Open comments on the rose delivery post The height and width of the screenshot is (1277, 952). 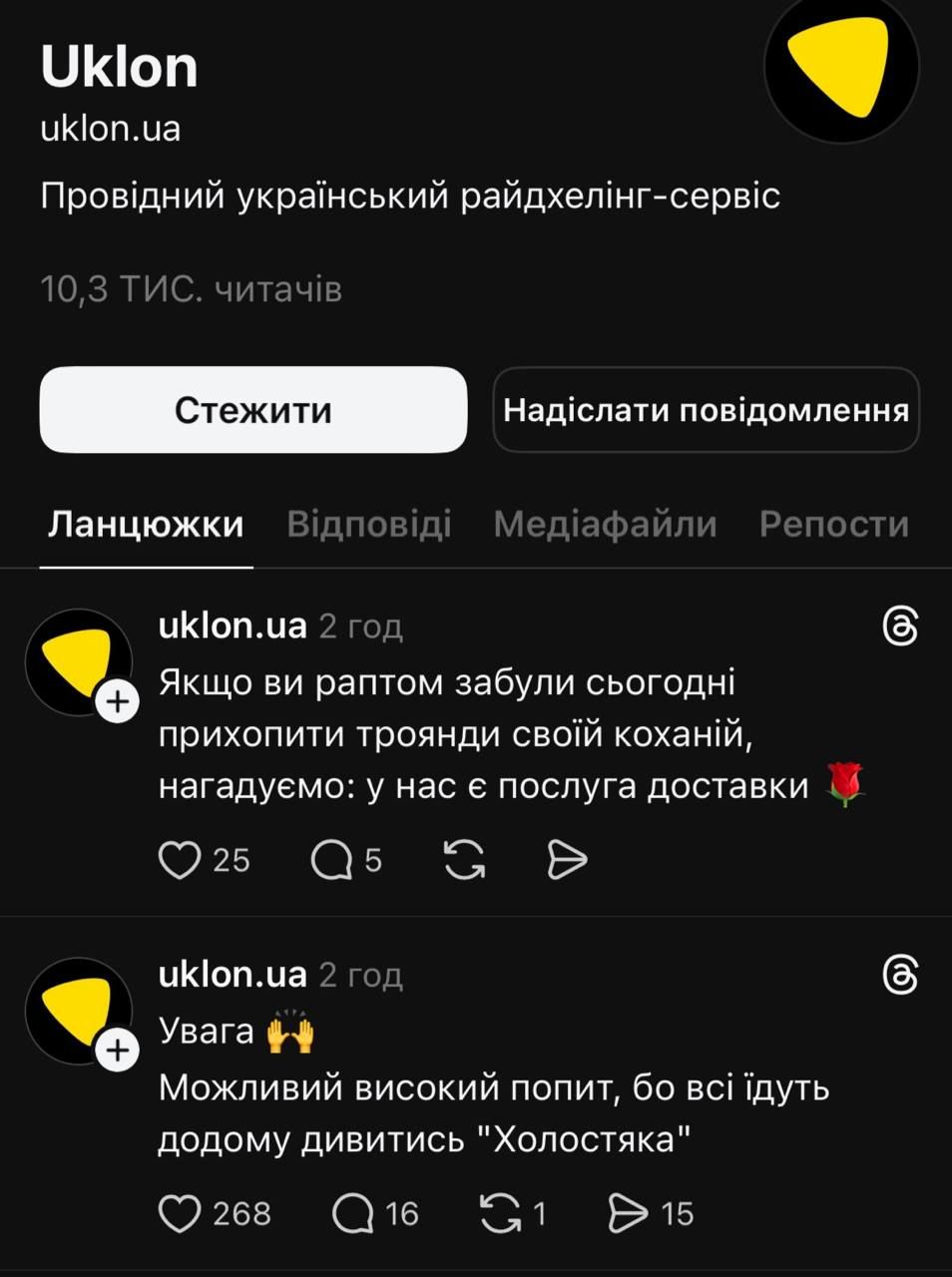331,860
